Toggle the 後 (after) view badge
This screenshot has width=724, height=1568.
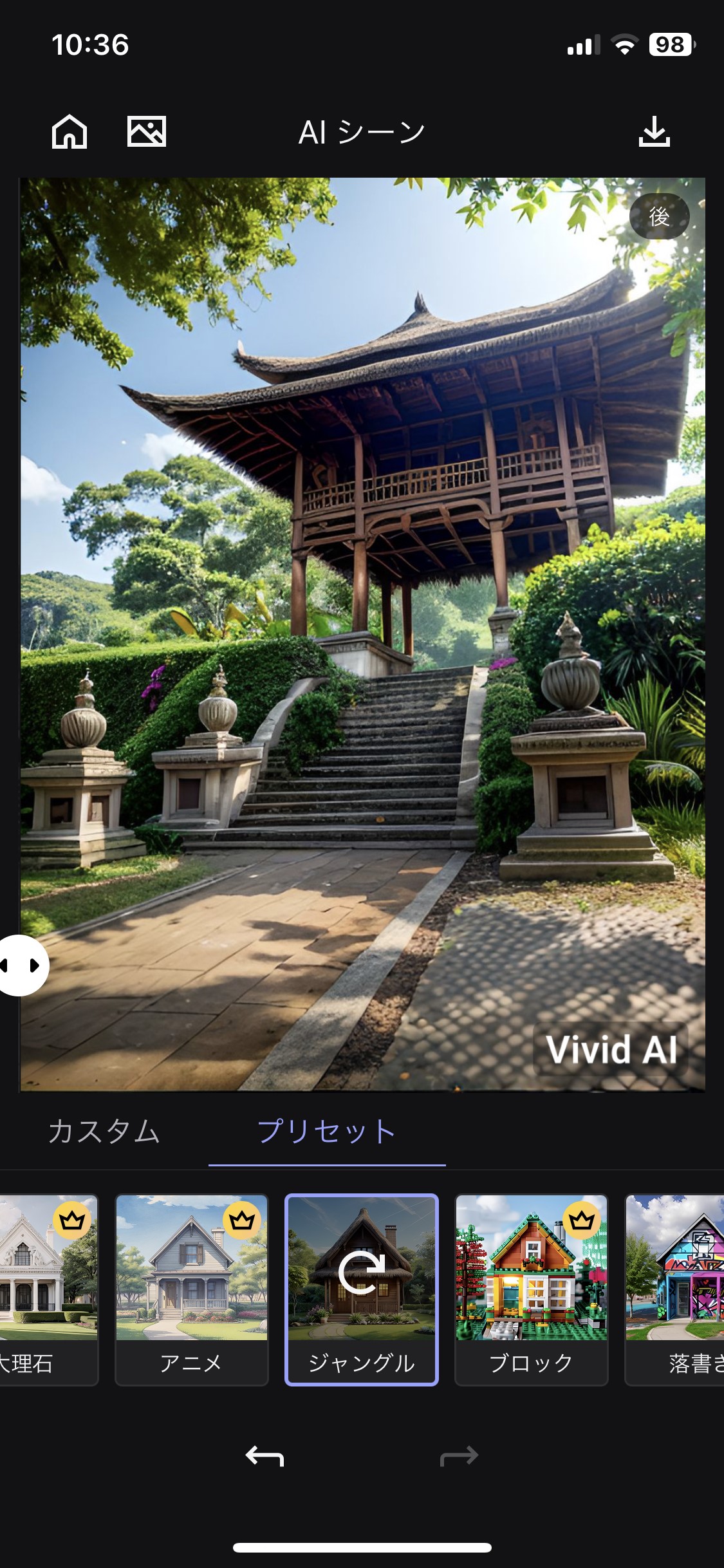pyautogui.click(x=659, y=217)
